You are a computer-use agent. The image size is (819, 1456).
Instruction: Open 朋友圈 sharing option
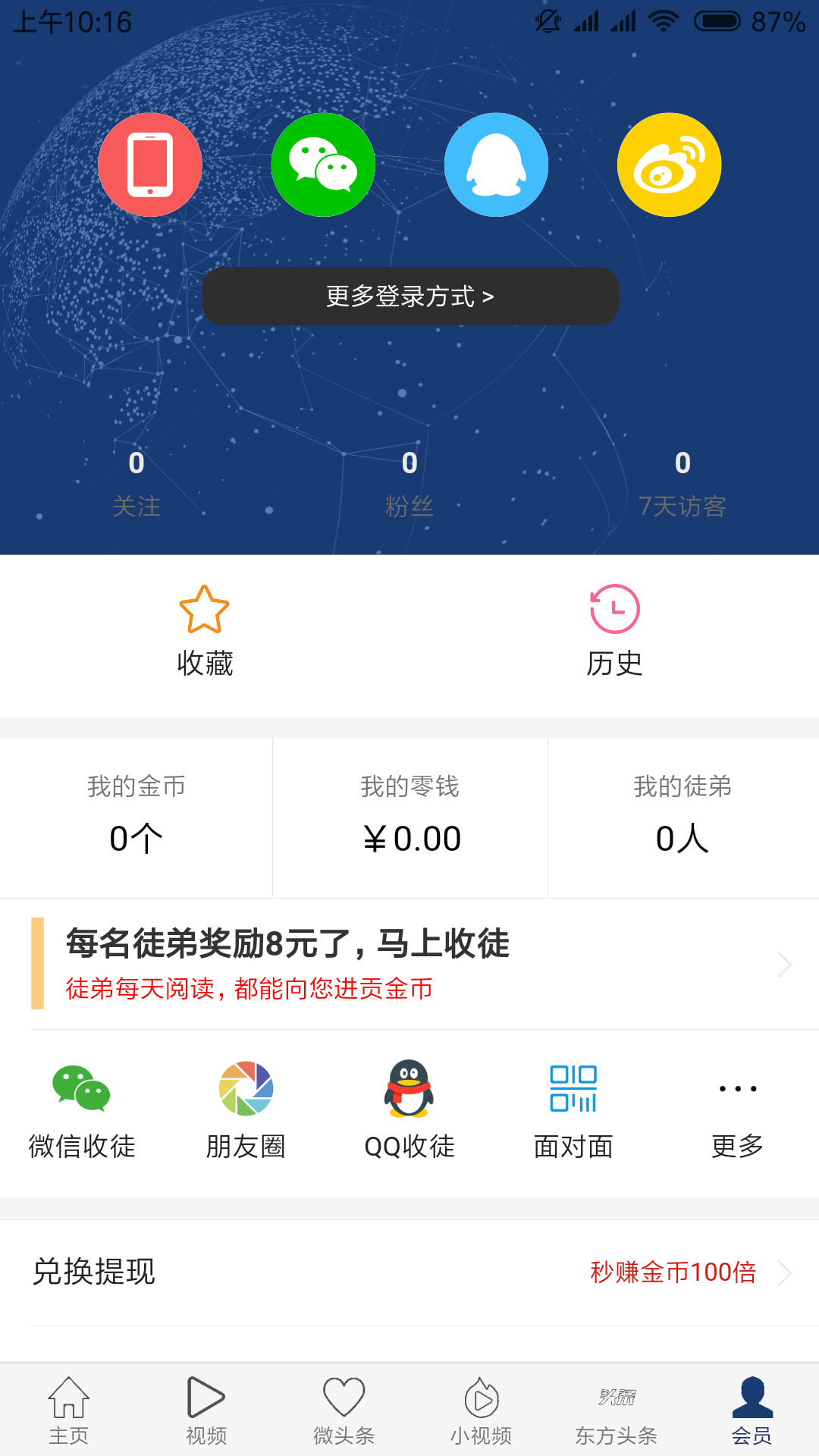pos(245,1107)
